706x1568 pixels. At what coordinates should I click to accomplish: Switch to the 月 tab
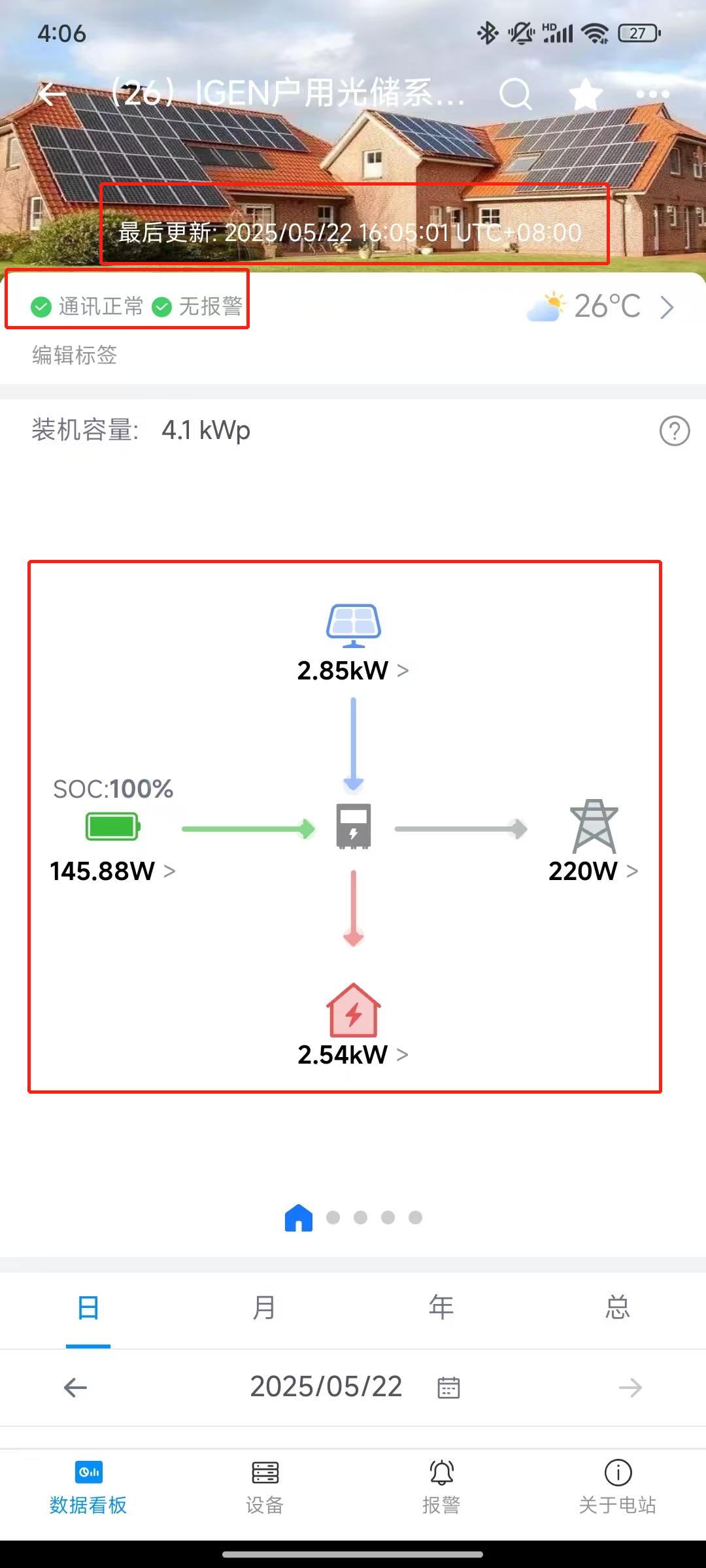coord(265,1308)
